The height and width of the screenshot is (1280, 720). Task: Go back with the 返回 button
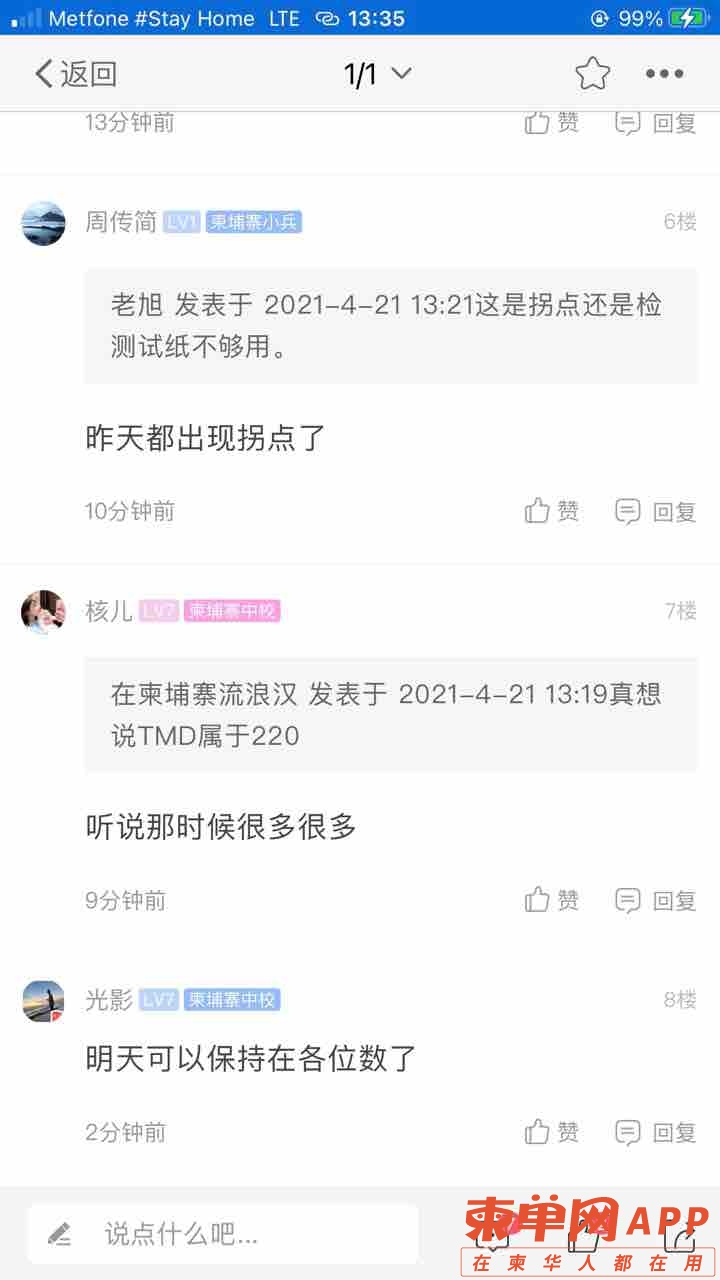click(x=76, y=74)
